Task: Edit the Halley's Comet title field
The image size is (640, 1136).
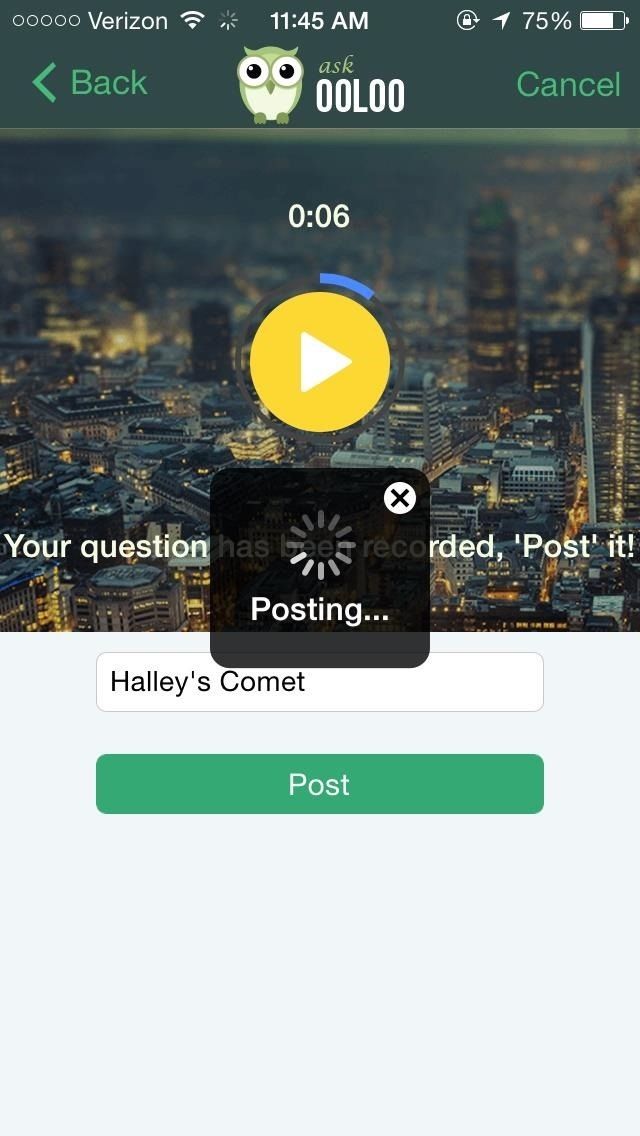Action: 320,682
